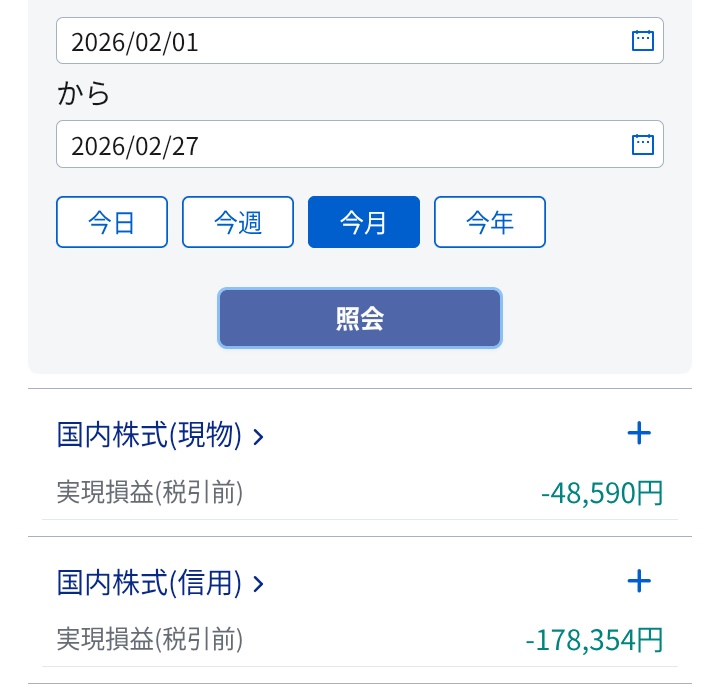
Task: Expand the 国内株式(信用) plus icon
Action: click(x=639, y=581)
